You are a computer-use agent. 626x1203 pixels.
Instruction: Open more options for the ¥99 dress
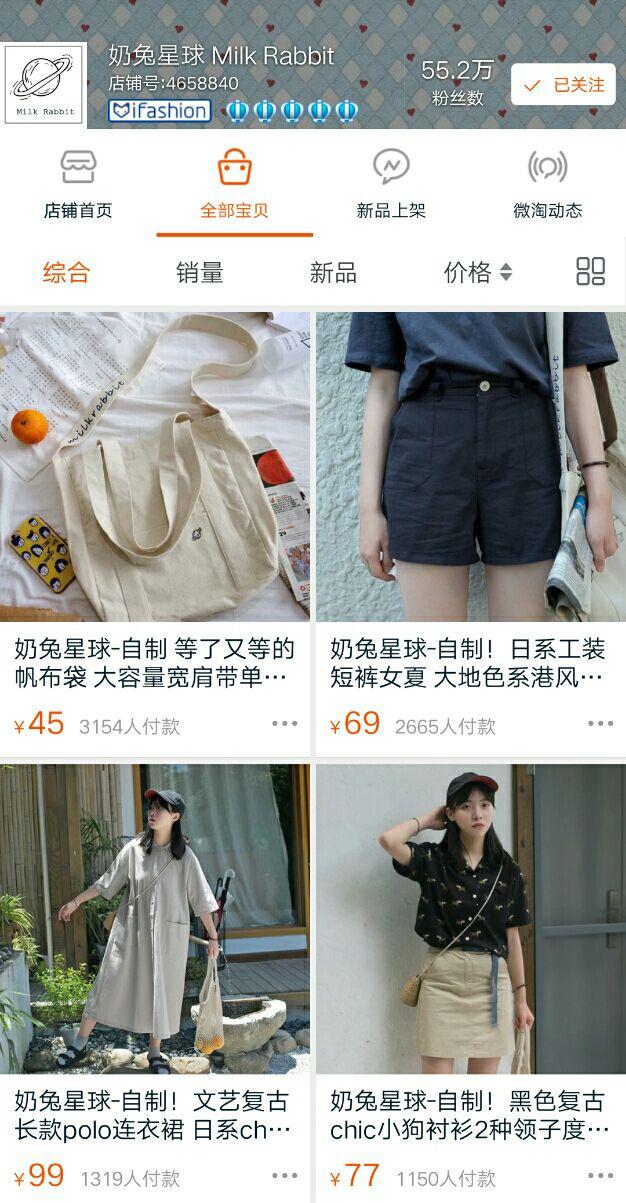284,1176
